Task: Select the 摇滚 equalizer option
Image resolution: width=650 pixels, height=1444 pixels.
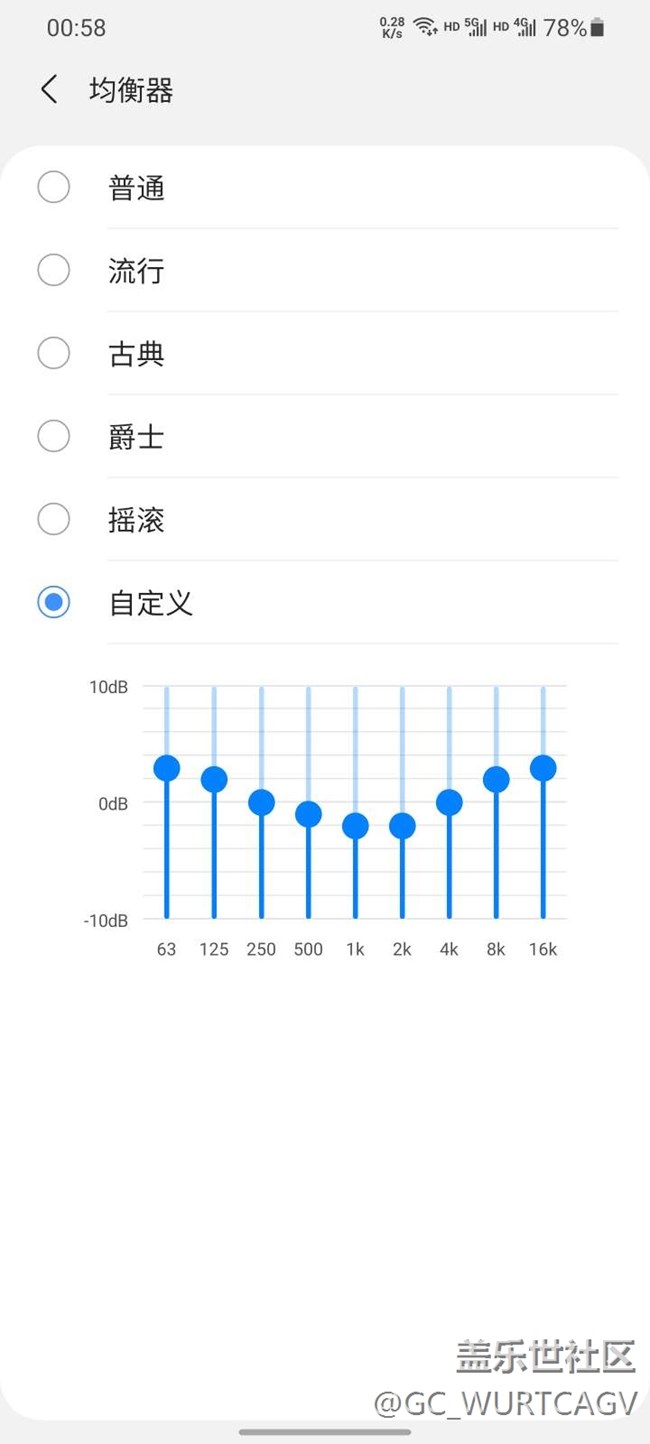Action: (54, 519)
